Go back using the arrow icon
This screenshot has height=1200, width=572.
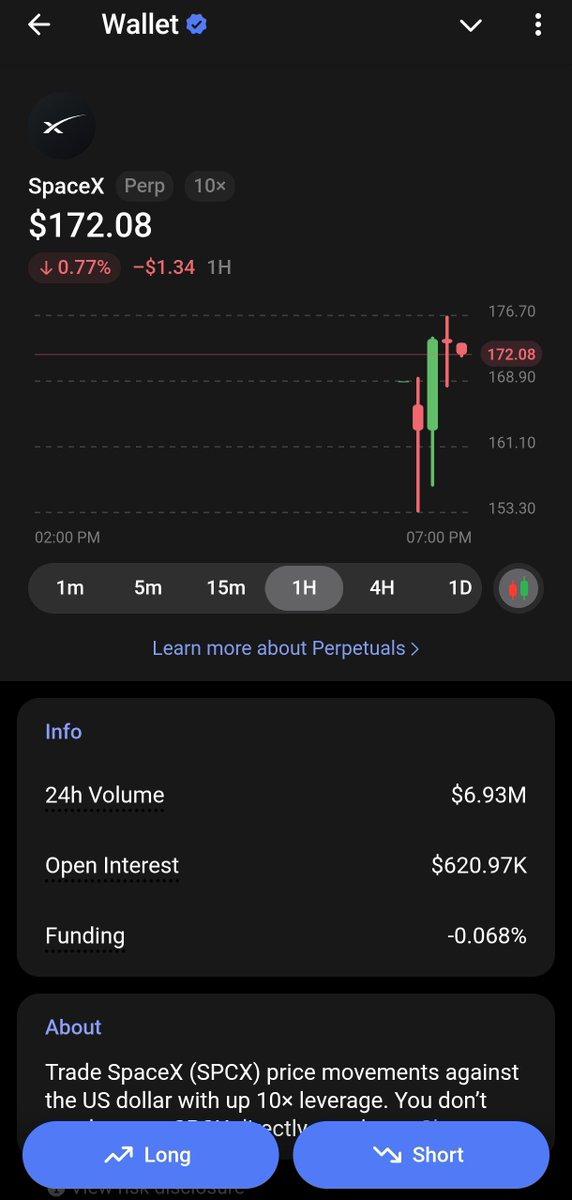tap(39, 25)
